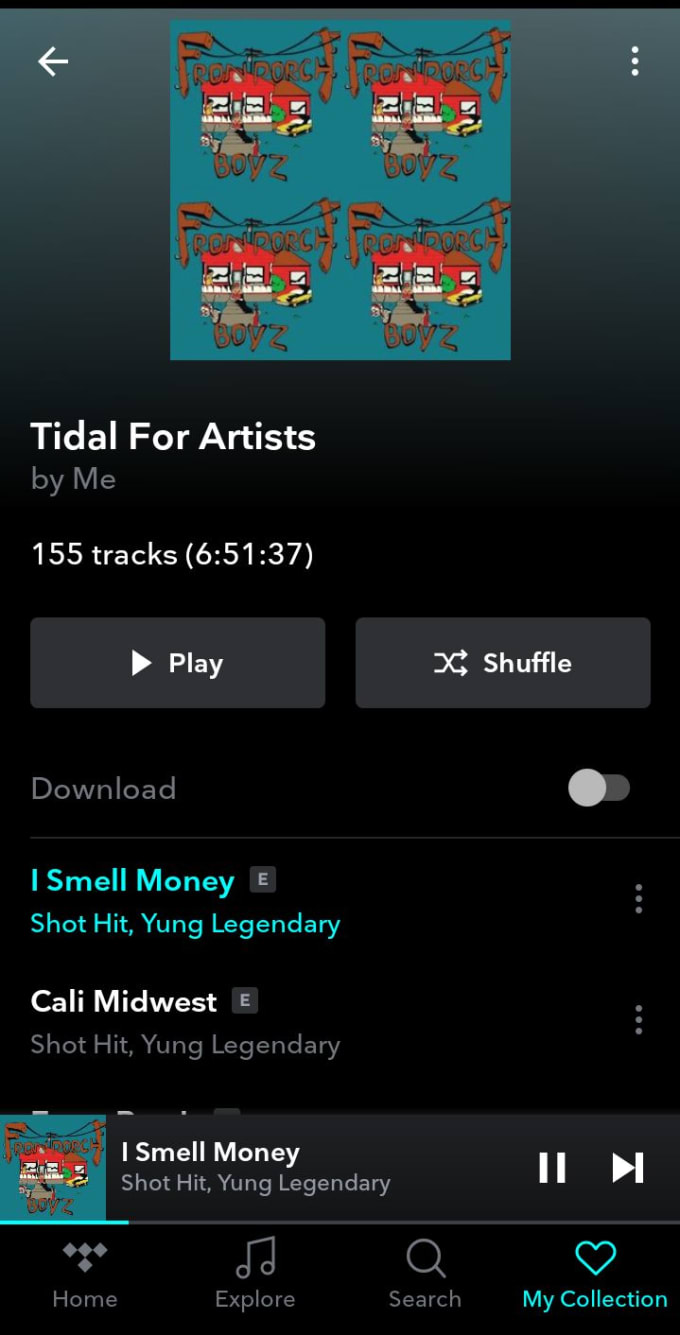Open options for I Smell Money
Screen dimensions: 680x1335
(x=638, y=899)
